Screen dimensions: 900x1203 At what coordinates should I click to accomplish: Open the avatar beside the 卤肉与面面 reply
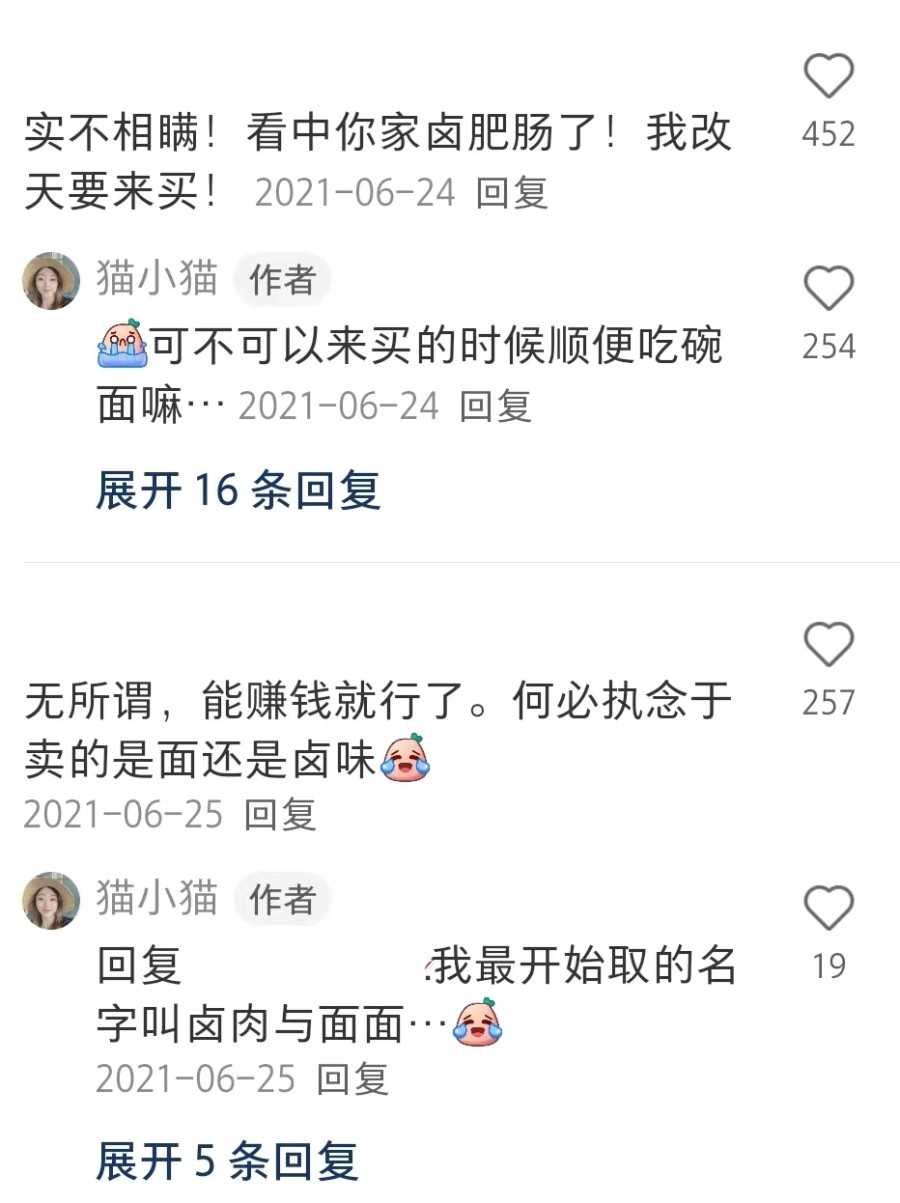[51, 900]
